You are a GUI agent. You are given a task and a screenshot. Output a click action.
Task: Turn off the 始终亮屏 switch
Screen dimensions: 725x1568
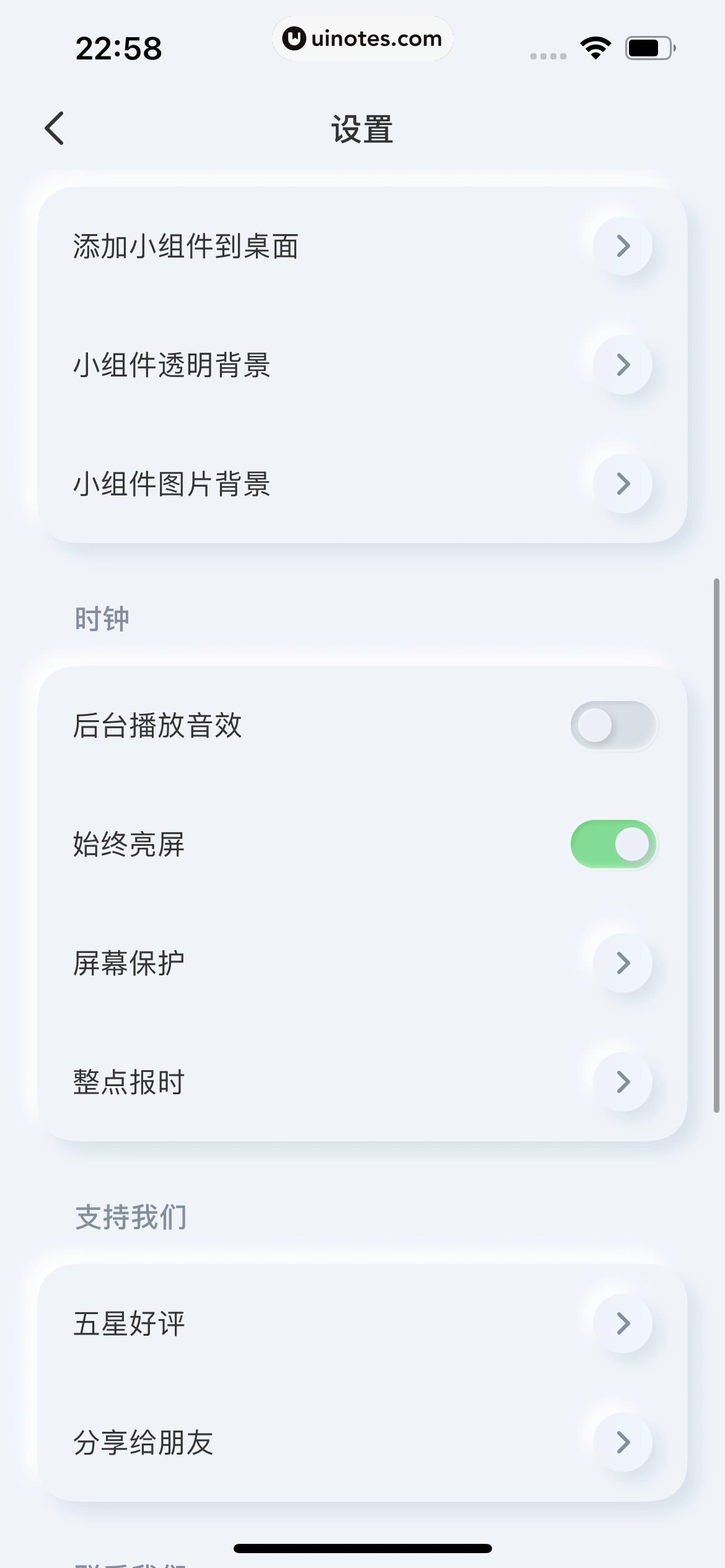613,844
